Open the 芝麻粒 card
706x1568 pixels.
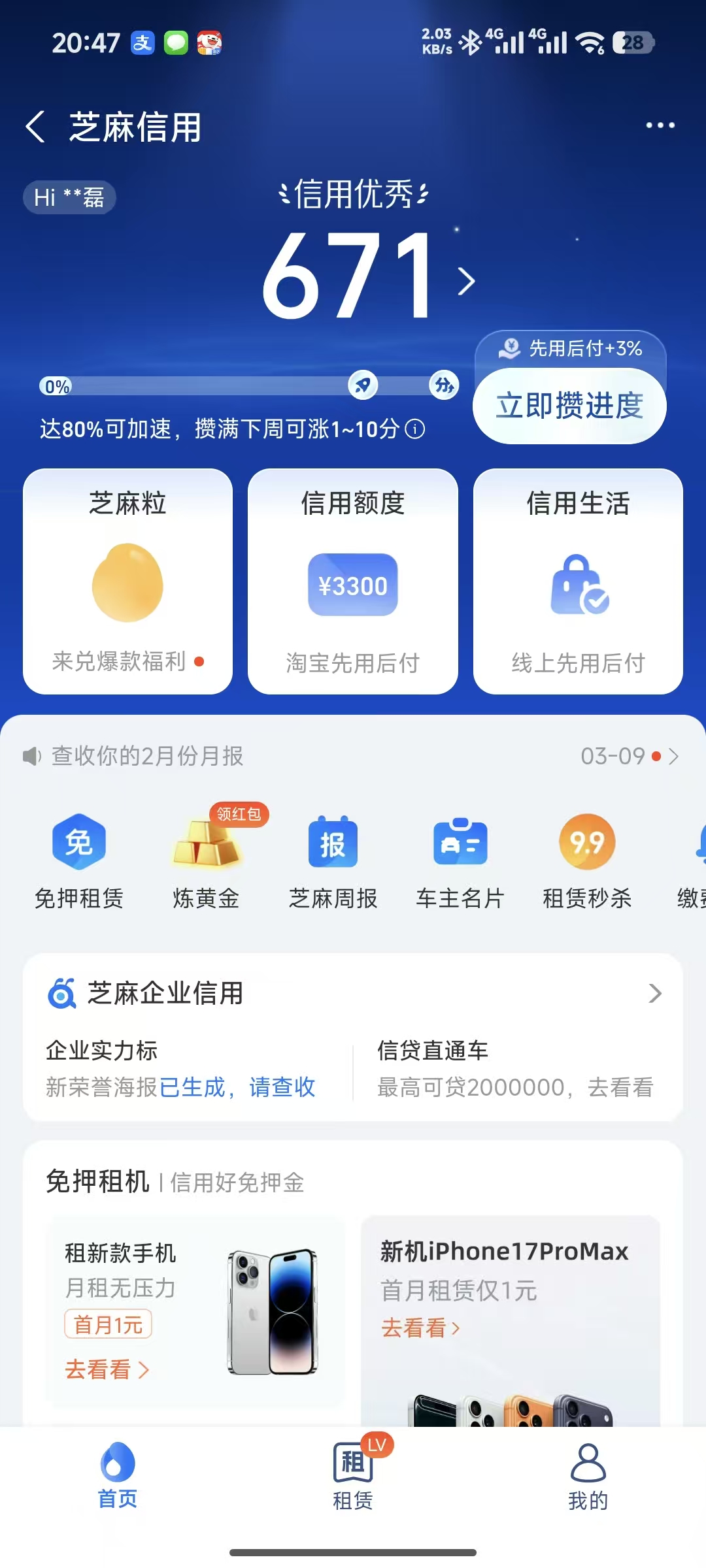[x=127, y=581]
